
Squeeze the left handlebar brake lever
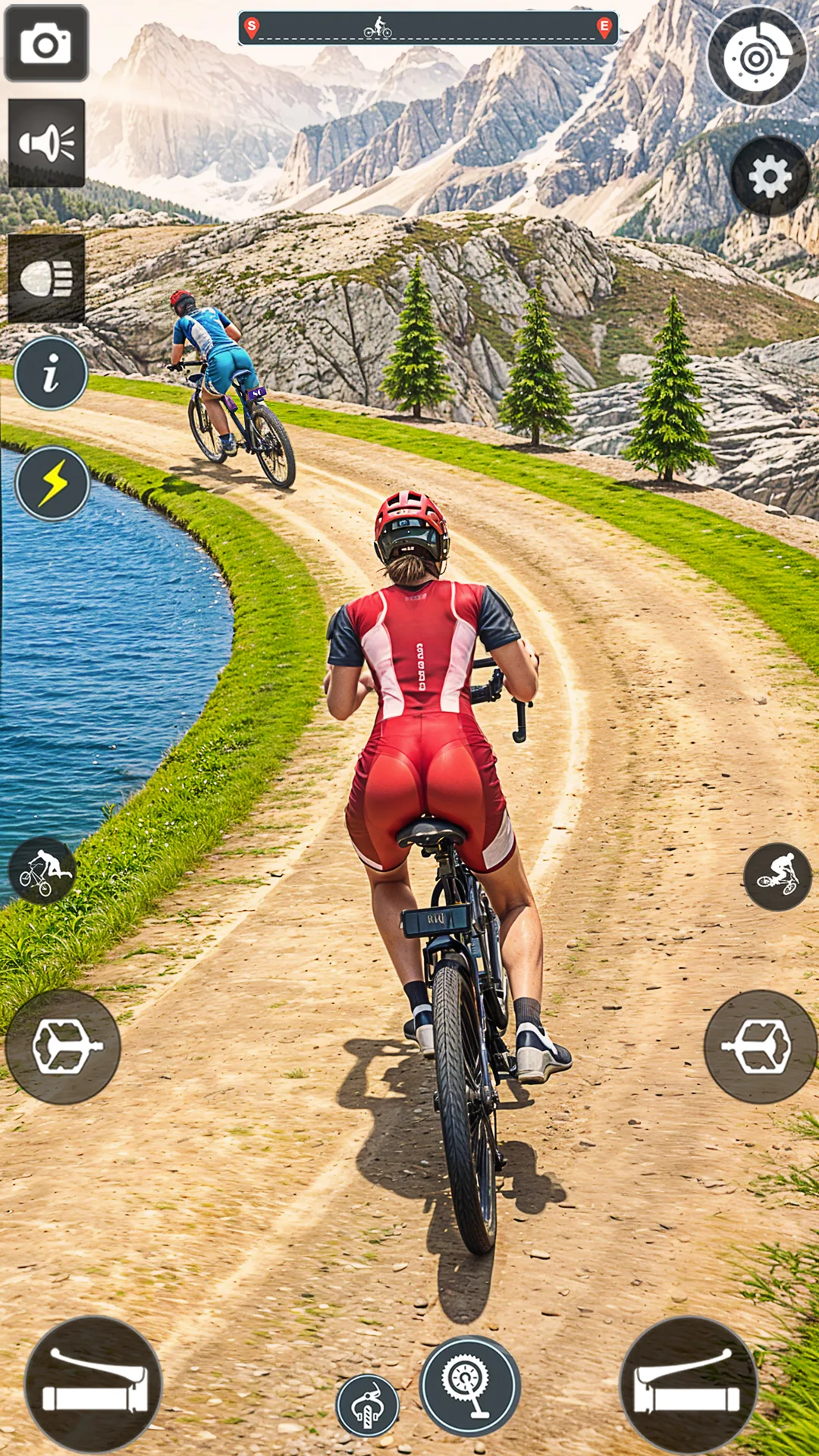[93, 1385]
